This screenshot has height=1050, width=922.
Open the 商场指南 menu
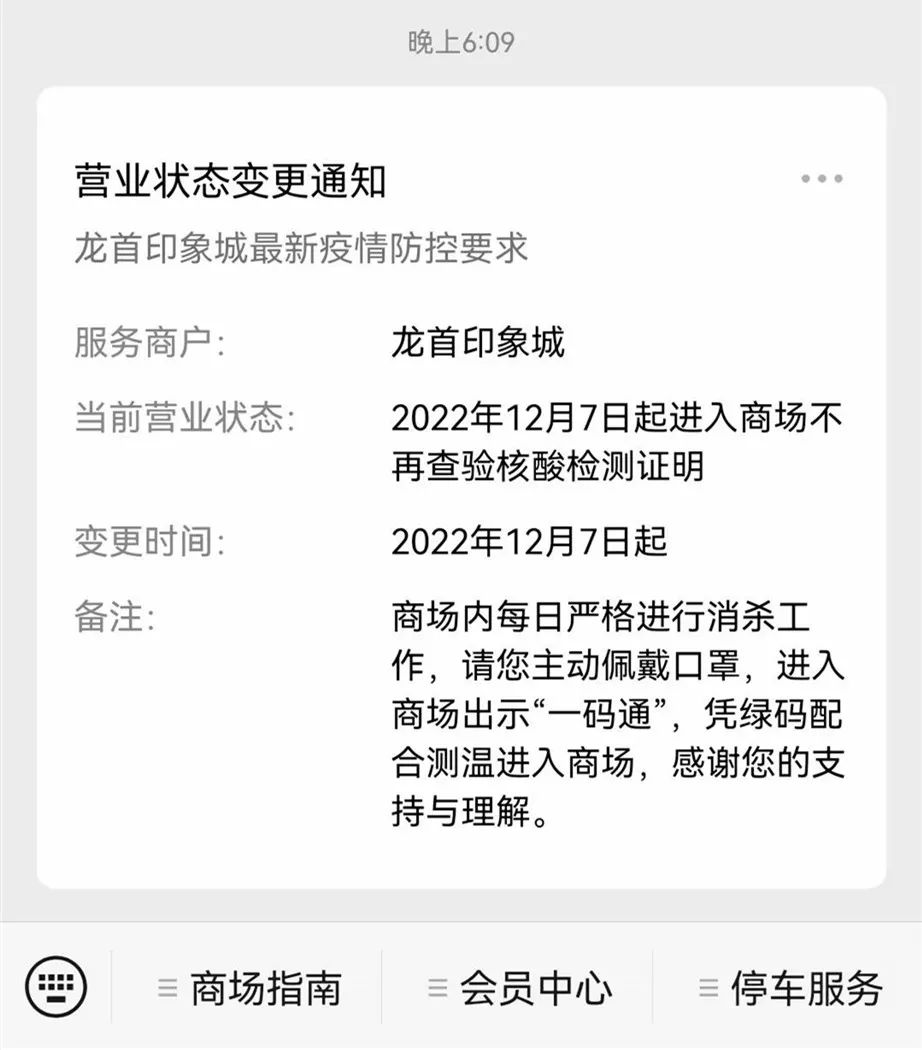[250, 988]
